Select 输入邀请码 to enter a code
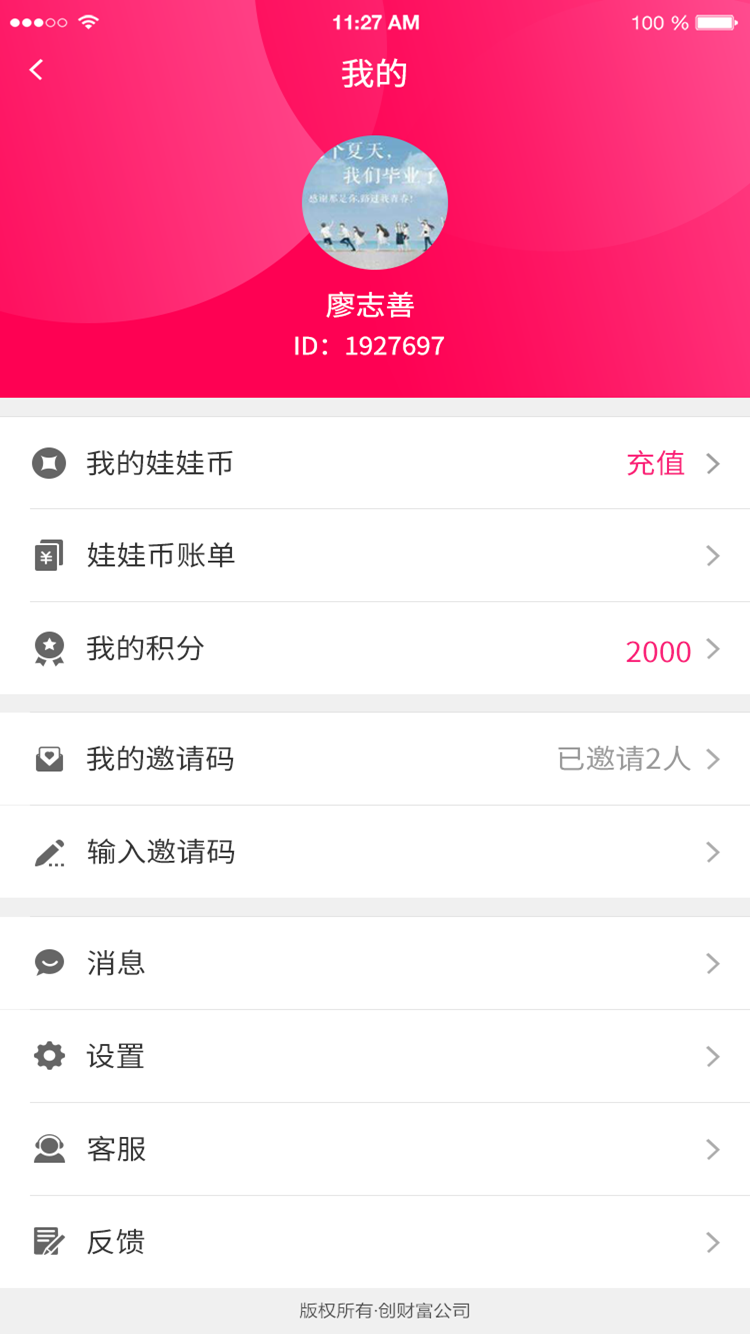 [375, 852]
